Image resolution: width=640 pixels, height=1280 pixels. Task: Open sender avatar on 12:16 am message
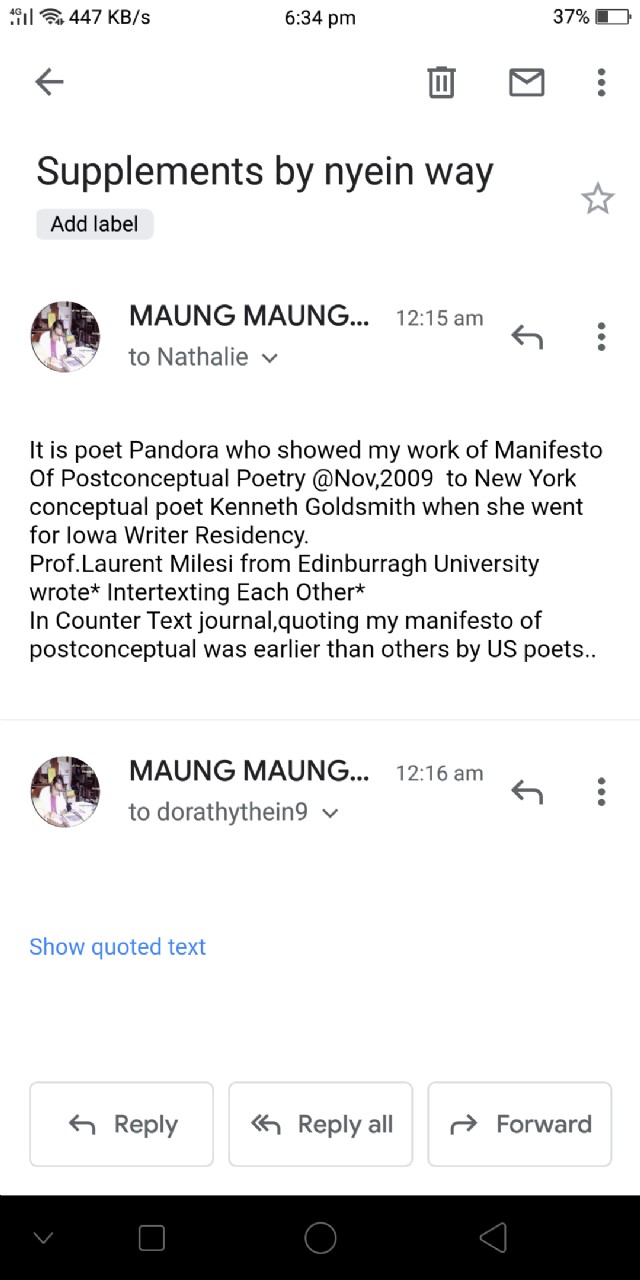tap(66, 792)
